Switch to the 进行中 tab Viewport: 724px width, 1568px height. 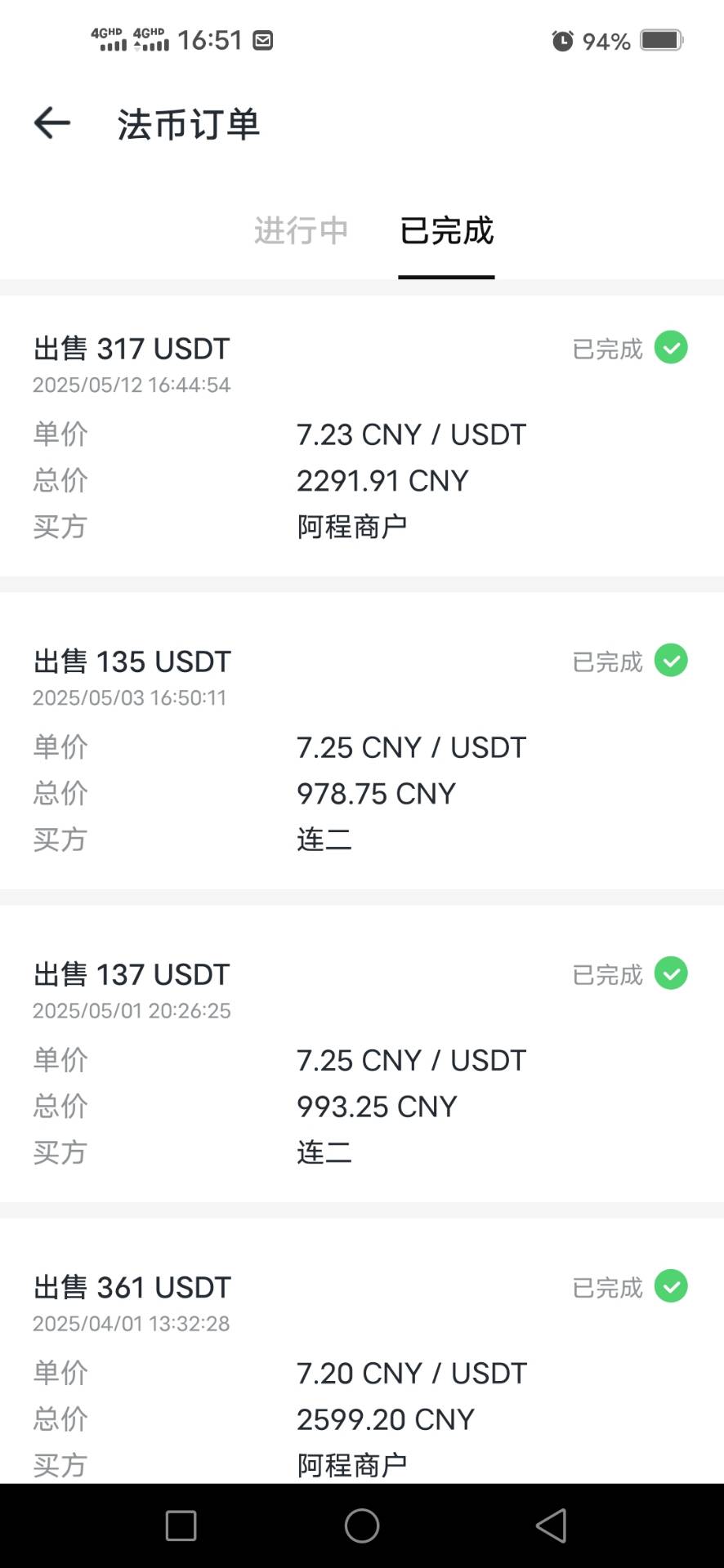(x=301, y=231)
